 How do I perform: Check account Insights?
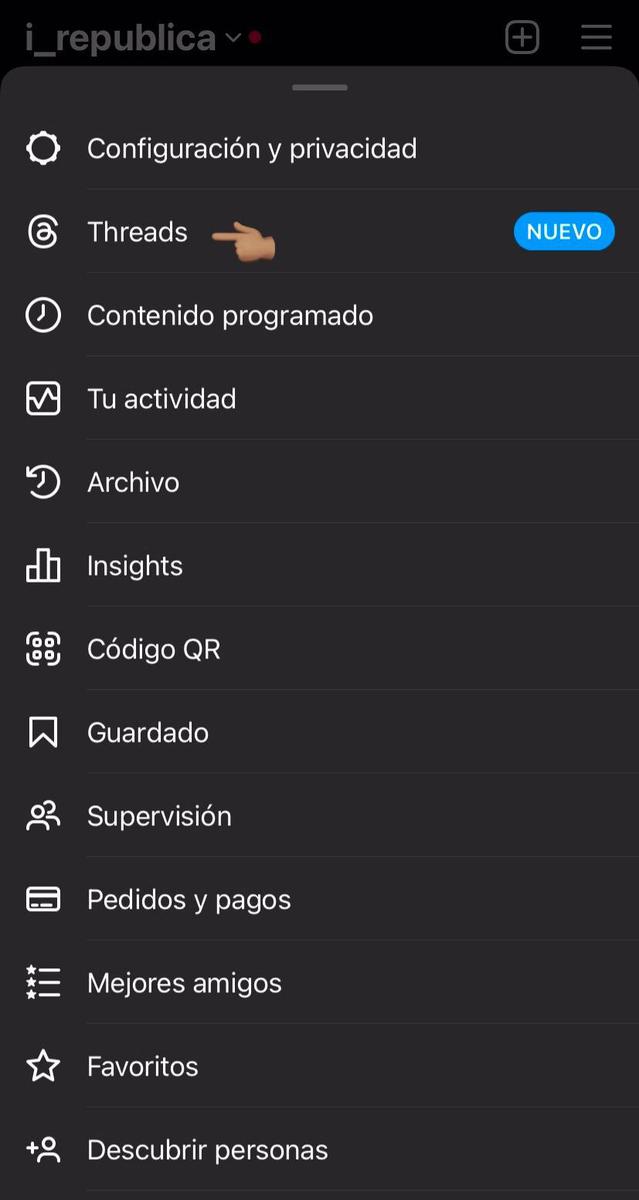pyautogui.click(x=135, y=566)
